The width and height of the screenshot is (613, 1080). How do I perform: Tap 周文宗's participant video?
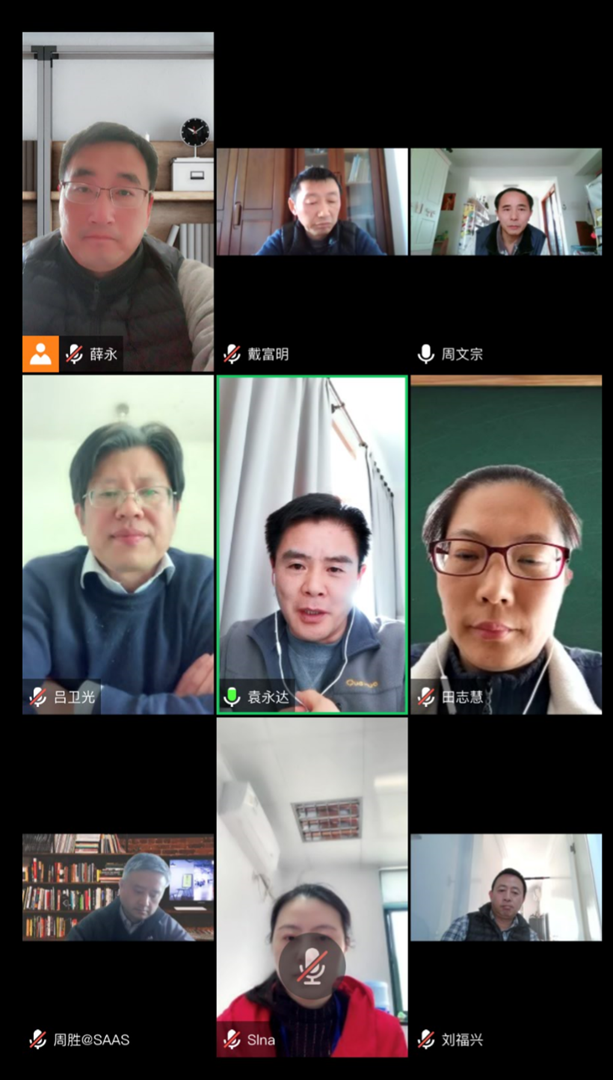tap(506, 203)
